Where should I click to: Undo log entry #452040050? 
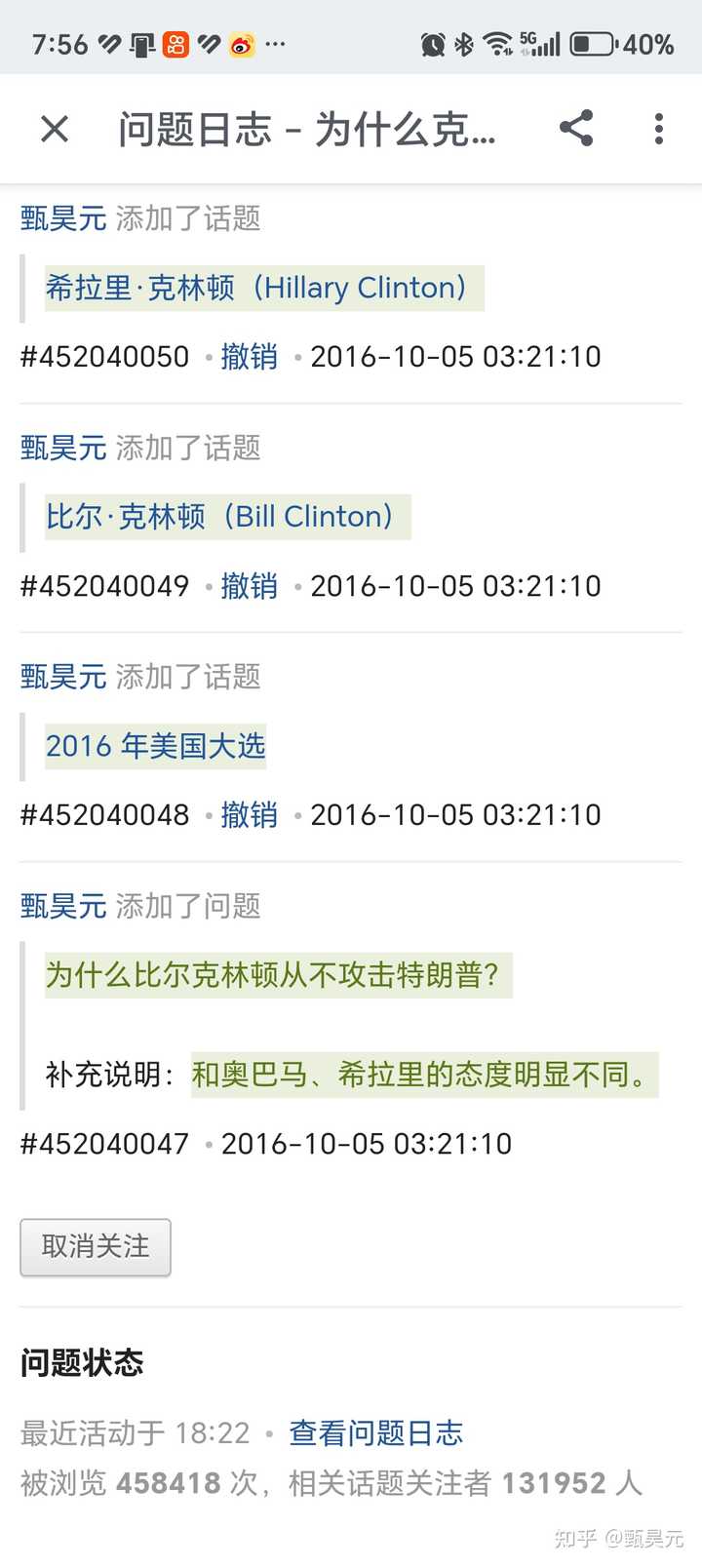pyautogui.click(x=249, y=357)
